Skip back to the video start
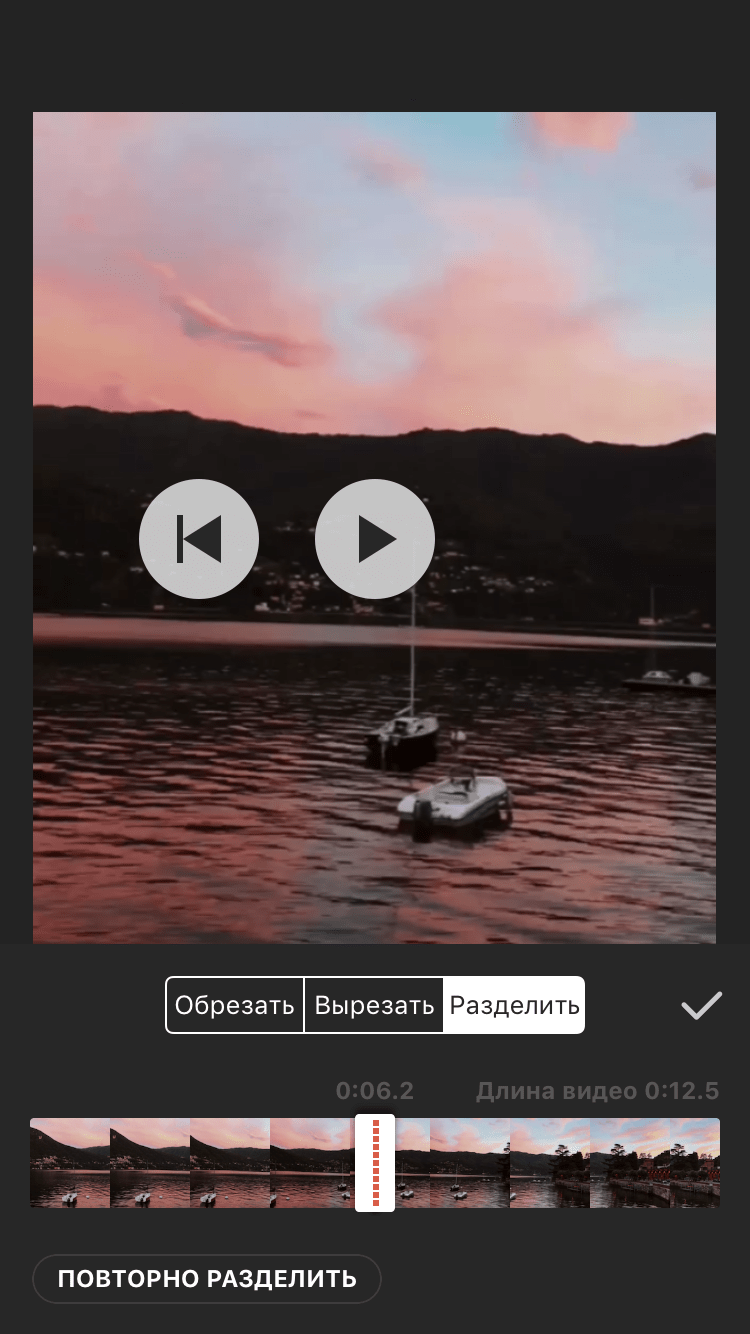This screenshot has height=1334, width=750. [x=199, y=539]
